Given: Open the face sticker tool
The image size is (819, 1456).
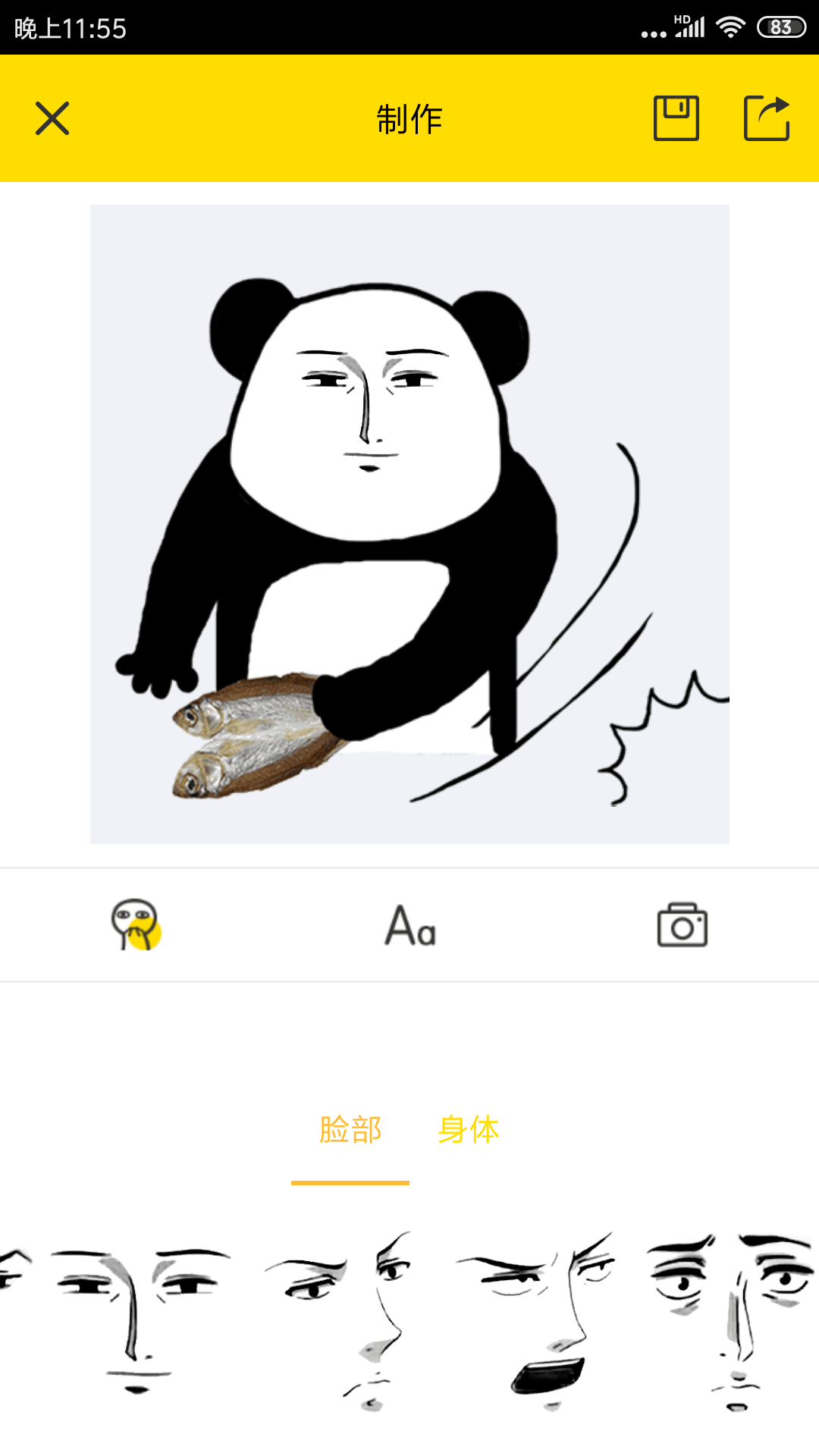Looking at the screenshot, I should click(x=136, y=924).
